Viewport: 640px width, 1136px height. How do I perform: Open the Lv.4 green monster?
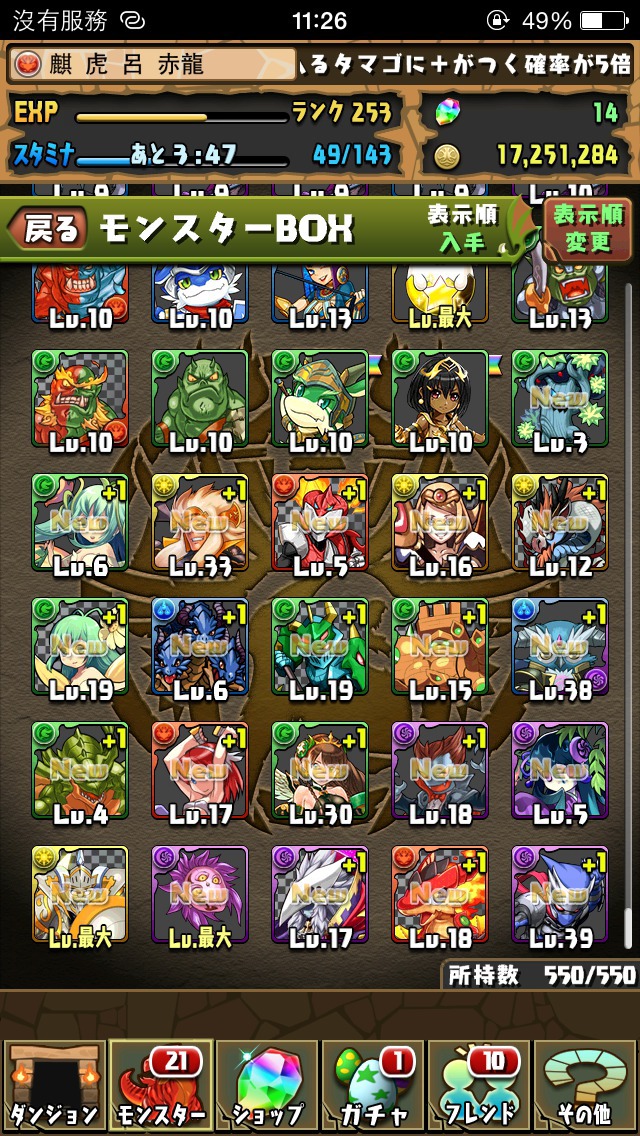click(80, 771)
